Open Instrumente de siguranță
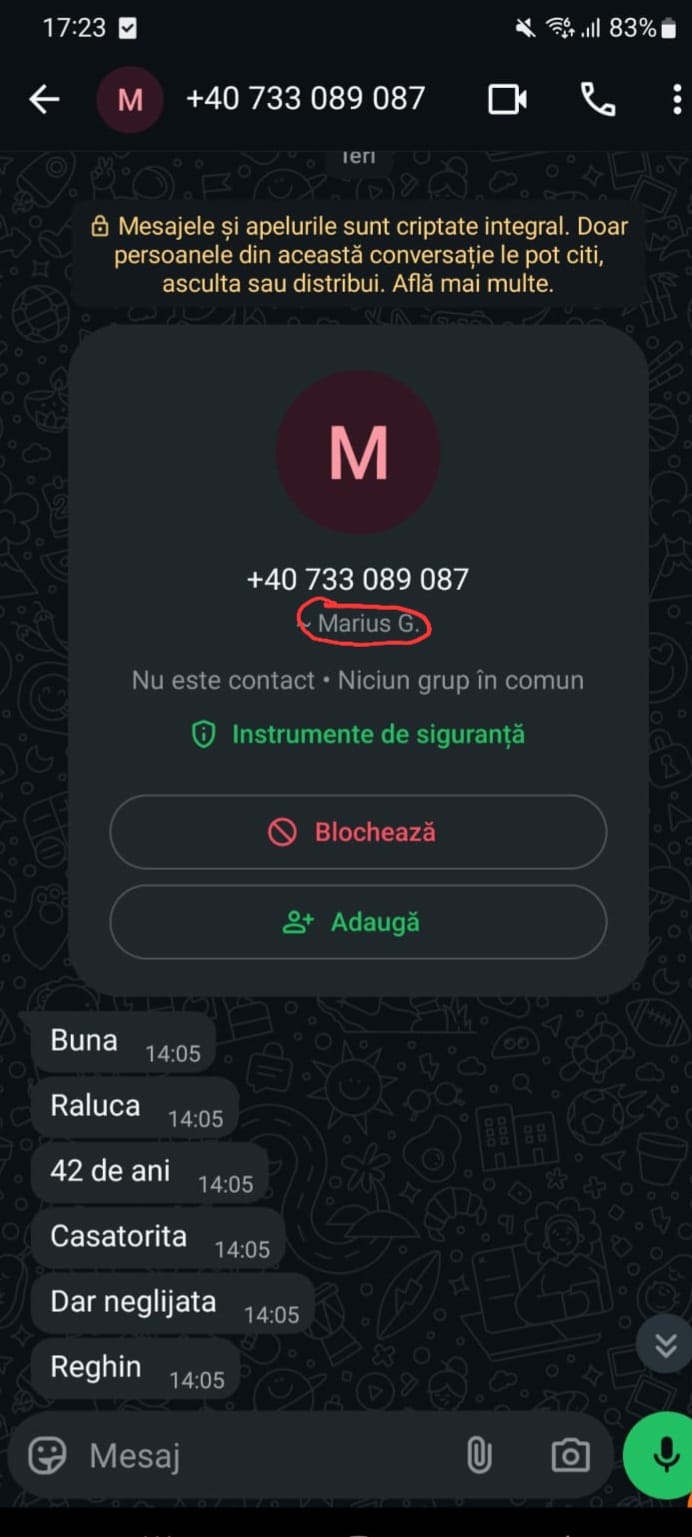 358,735
